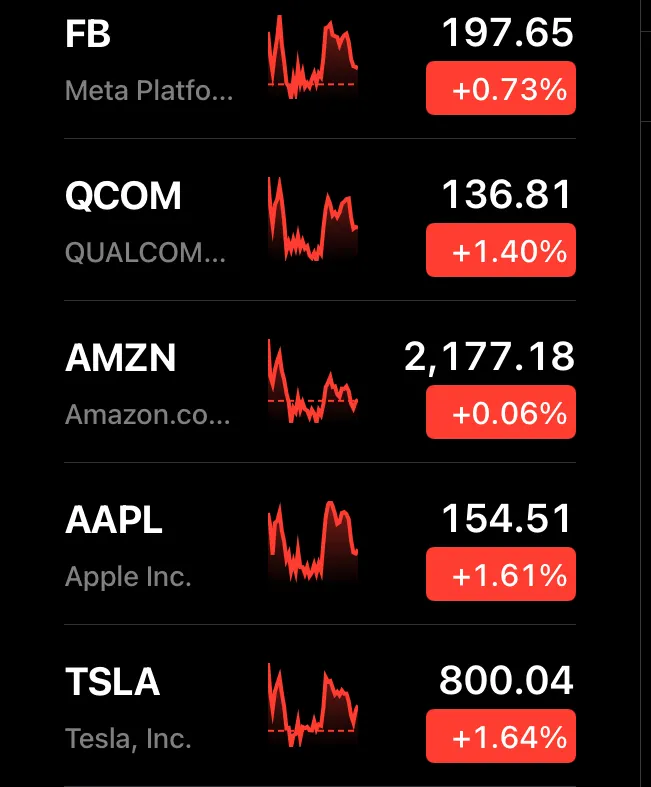Open the QCOM Qualcomm stock details

[150, 220]
